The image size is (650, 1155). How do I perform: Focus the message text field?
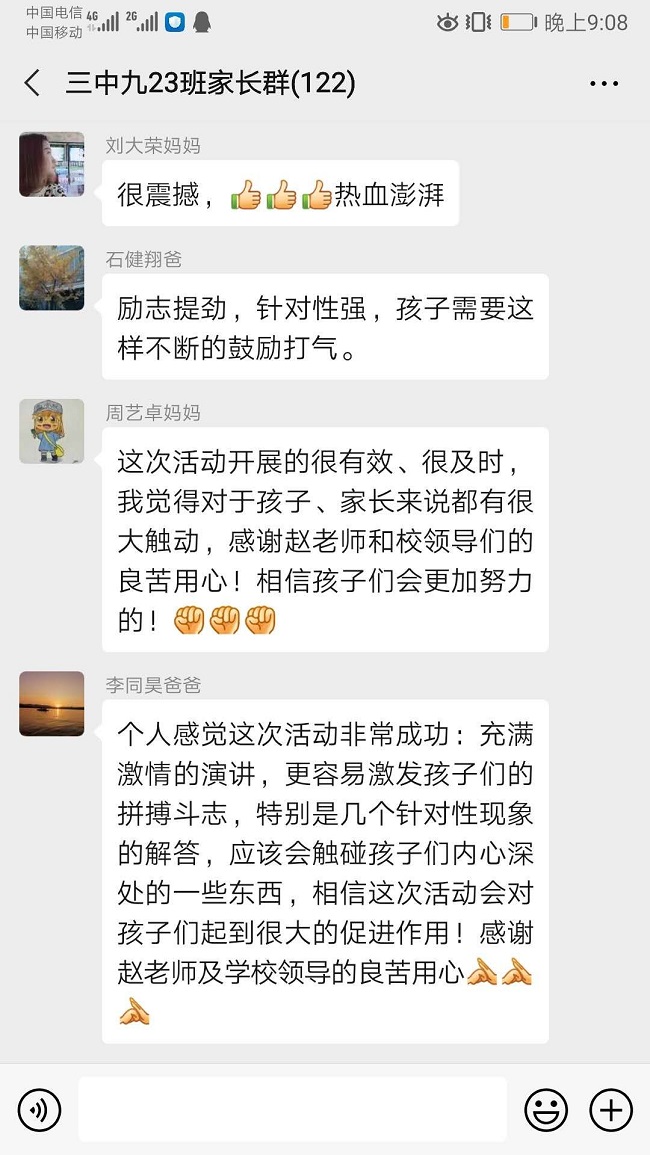tap(292, 1109)
